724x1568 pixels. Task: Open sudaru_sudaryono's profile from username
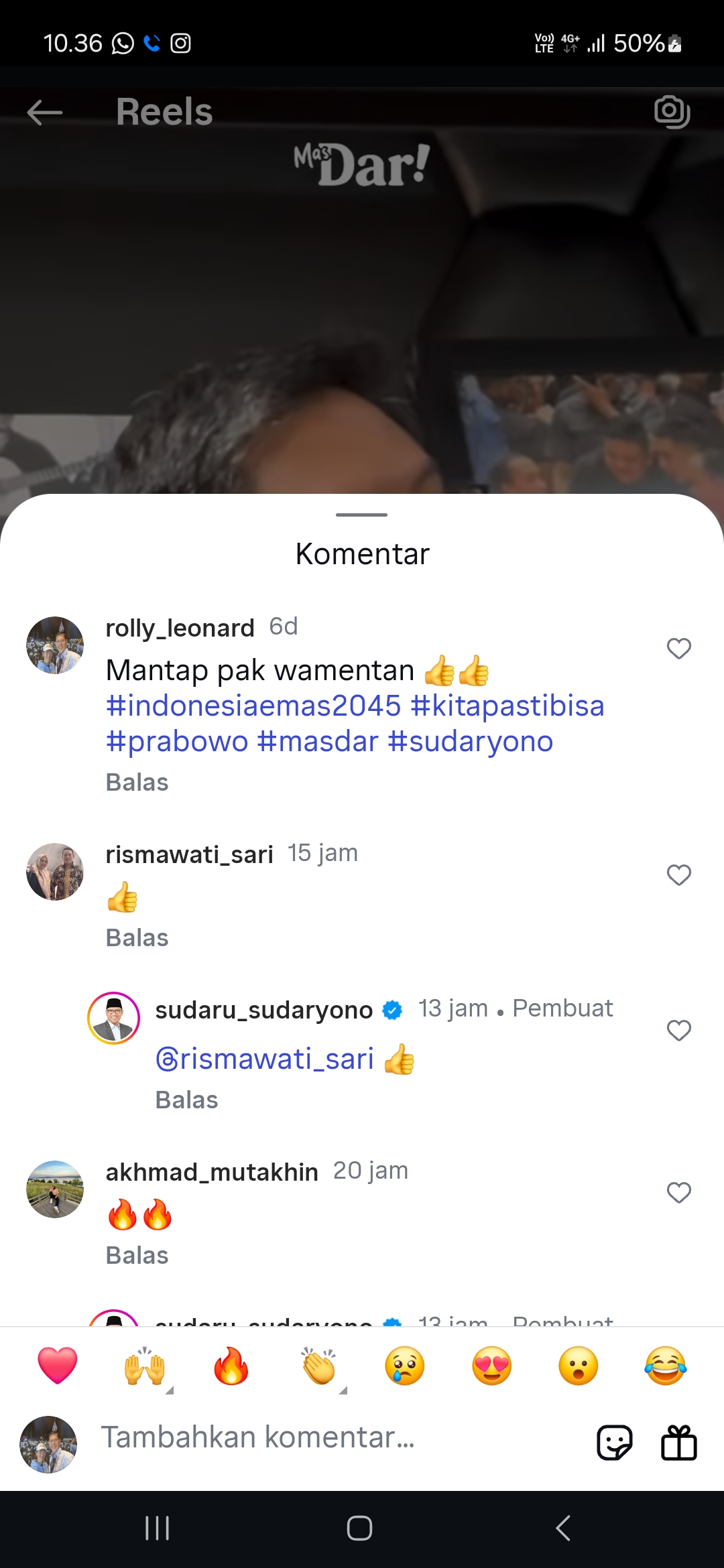tap(263, 1010)
